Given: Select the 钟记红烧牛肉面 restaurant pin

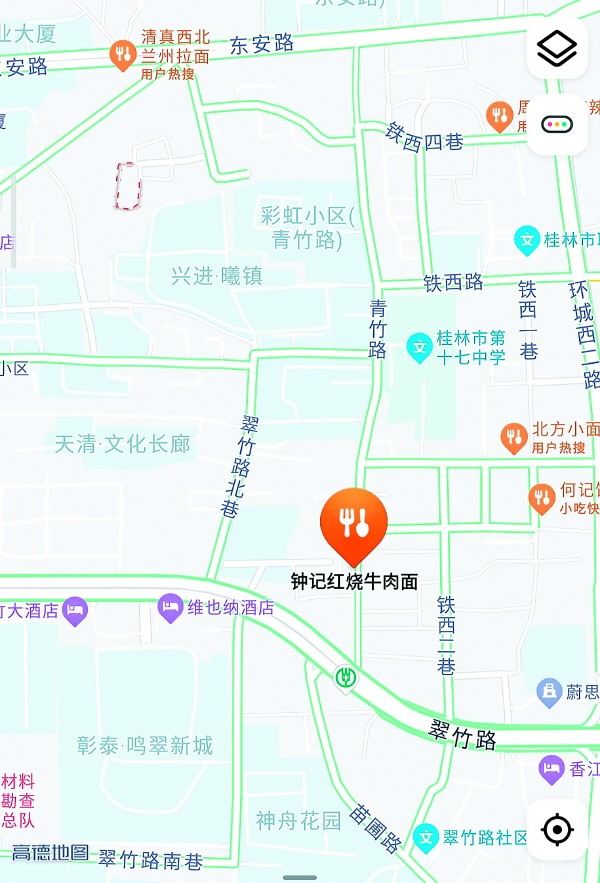Looking at the screenshot, I should point(354,522).
